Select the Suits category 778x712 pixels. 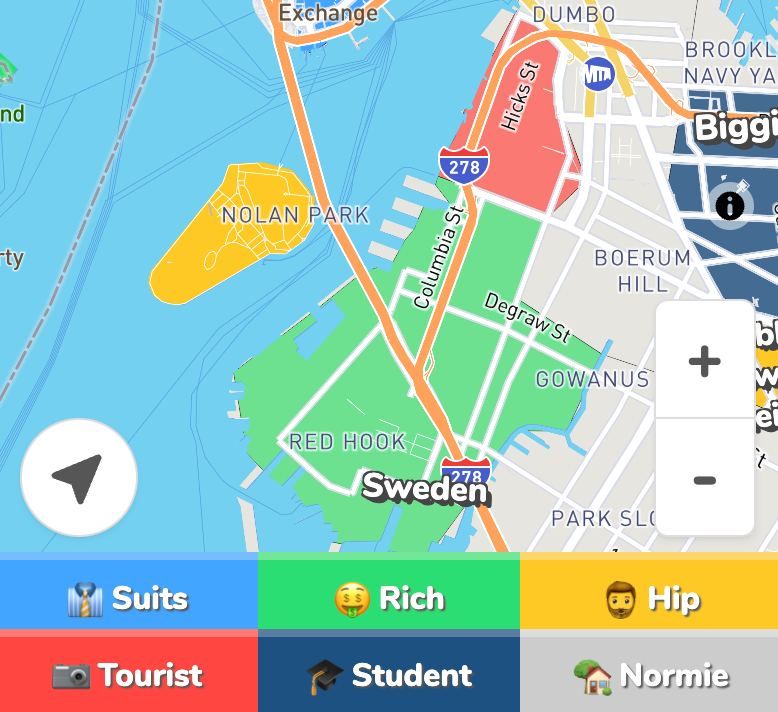click(x=128, y=598)
